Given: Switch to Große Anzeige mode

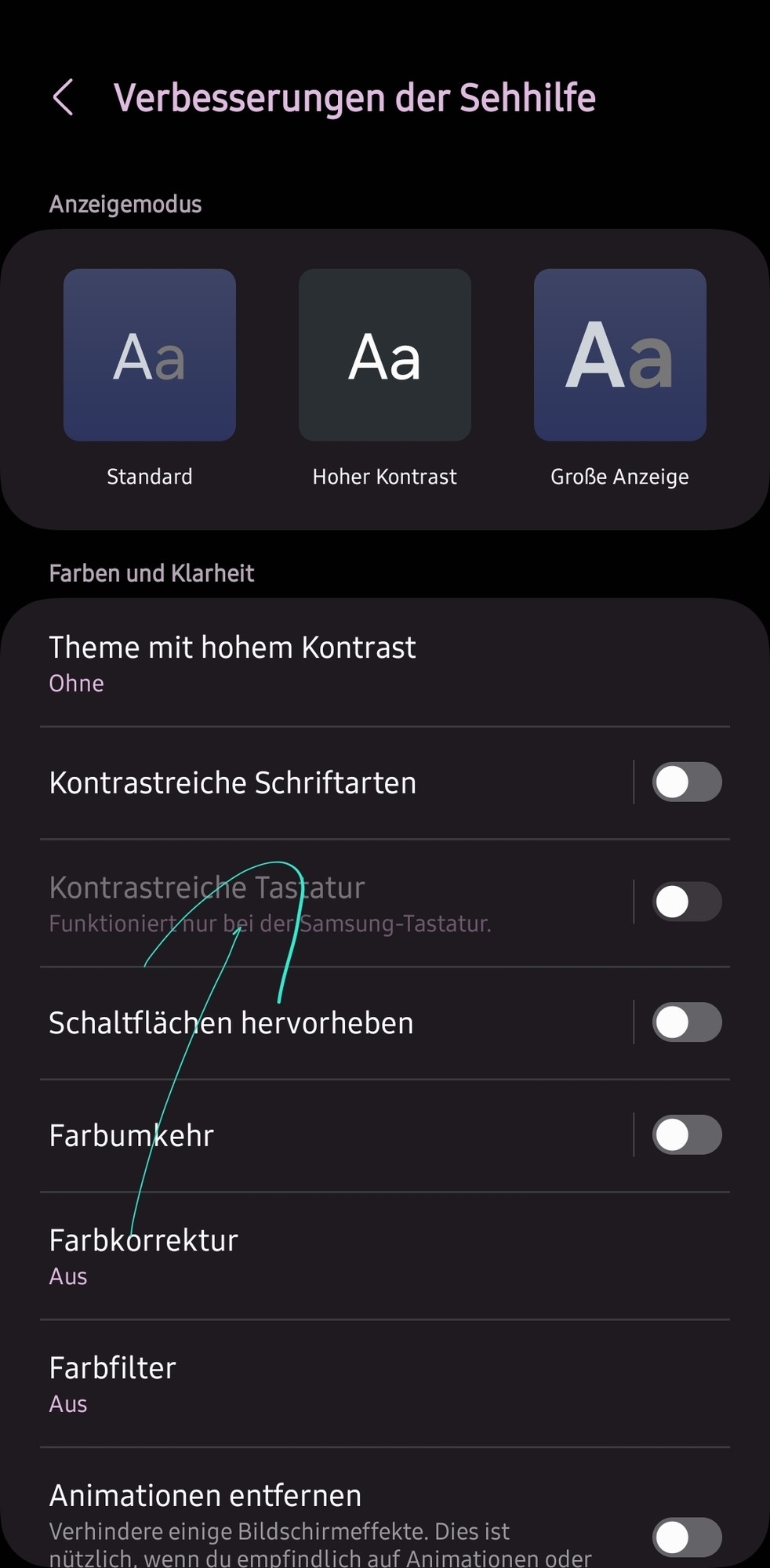Looking at the screenshot, I should click(x=619, y=355).
